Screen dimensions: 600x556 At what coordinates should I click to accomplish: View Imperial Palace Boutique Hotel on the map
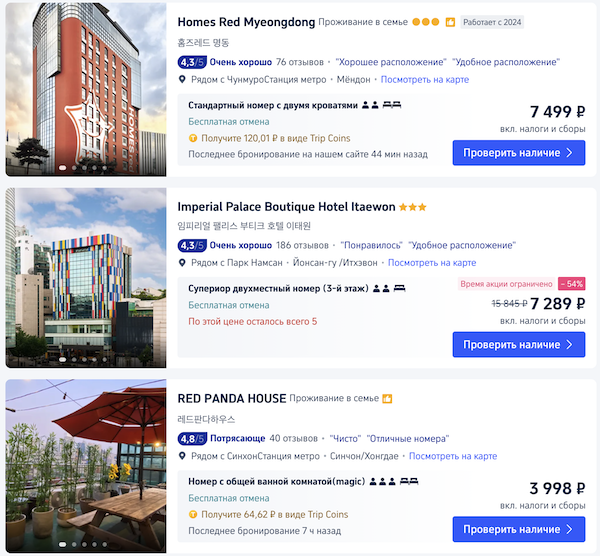pyautogui.click(x=431, y=263)
